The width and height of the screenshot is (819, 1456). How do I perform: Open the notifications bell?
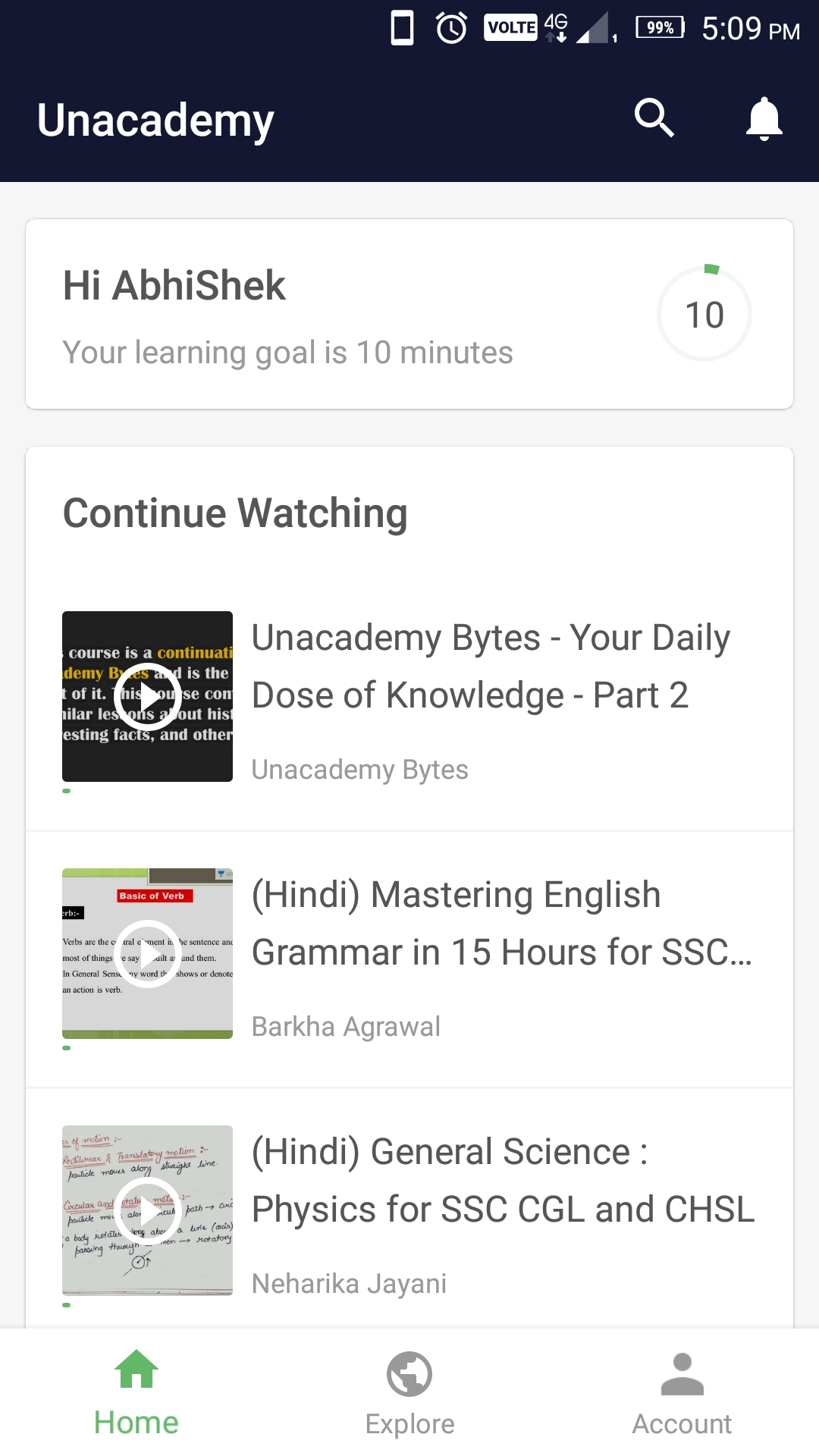pos(764,118)
